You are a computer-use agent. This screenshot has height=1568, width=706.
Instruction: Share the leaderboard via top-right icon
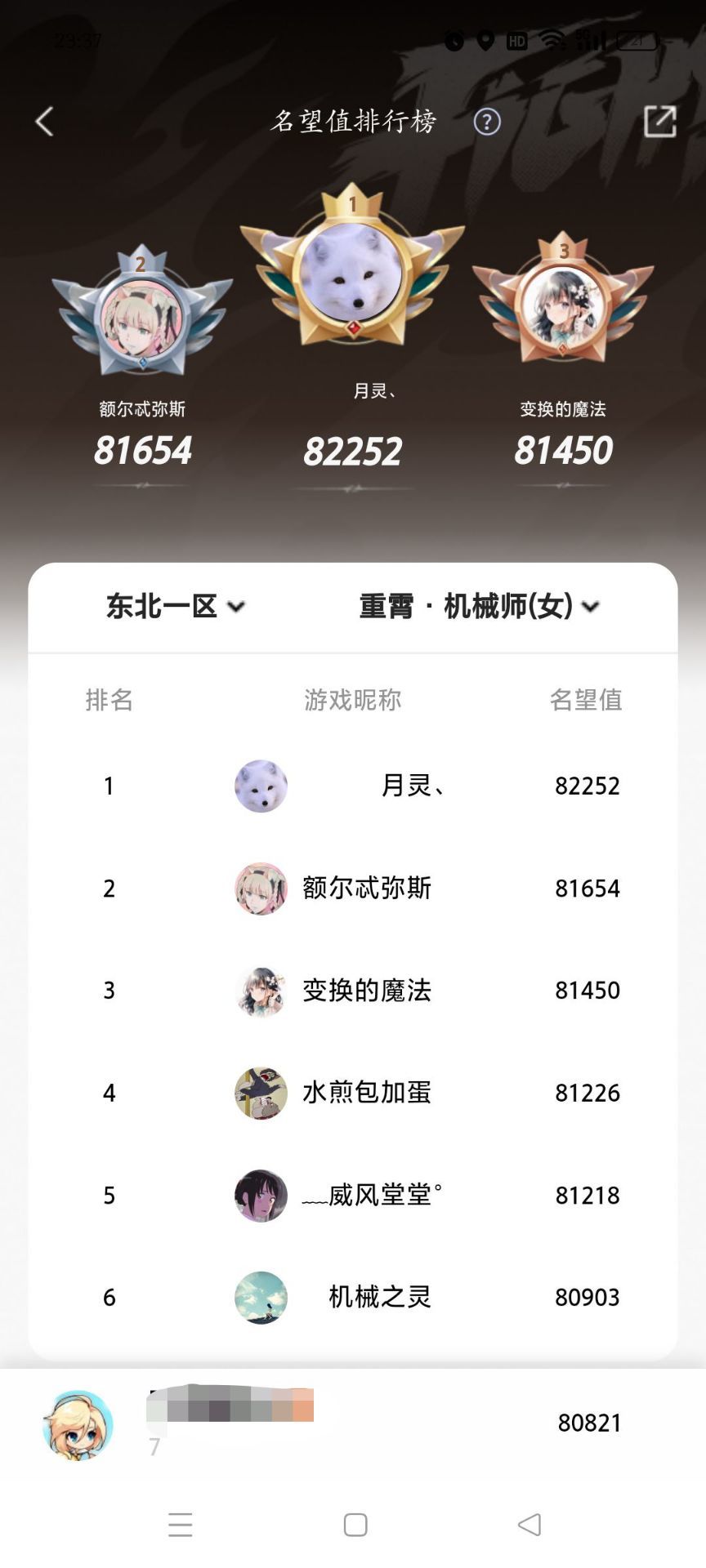click(x=660, y=122)
